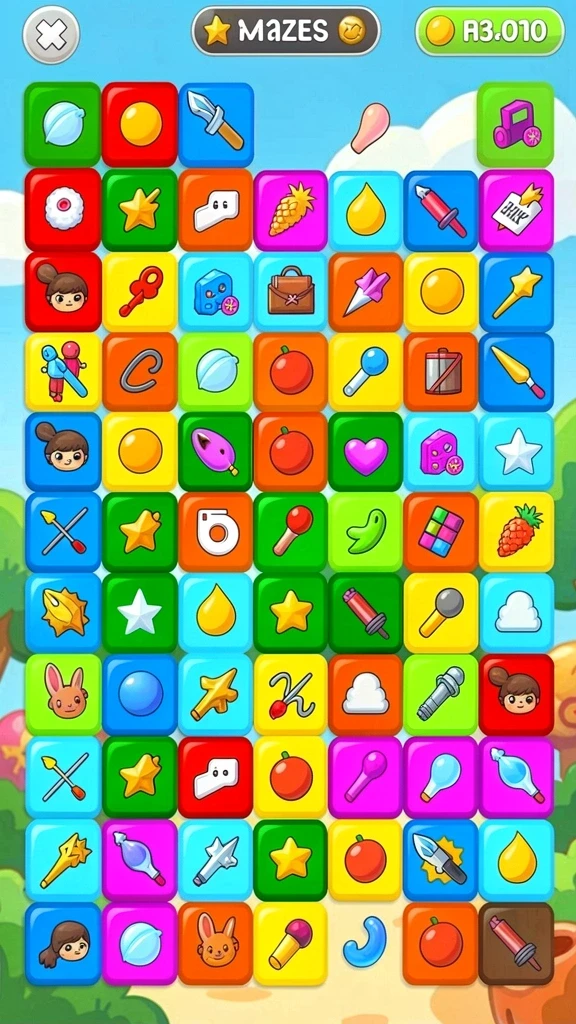The image size is (576, 1024).
Task: Tap the bunny on the lime tile
Action: tap(63, 694)
